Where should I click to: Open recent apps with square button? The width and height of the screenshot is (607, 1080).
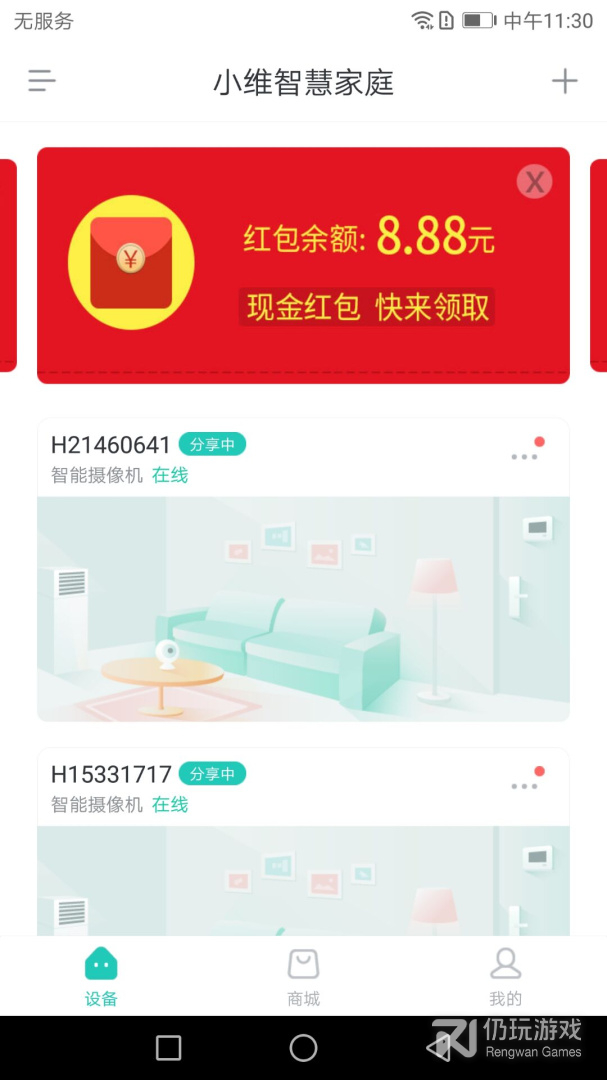coord(169,1048)
